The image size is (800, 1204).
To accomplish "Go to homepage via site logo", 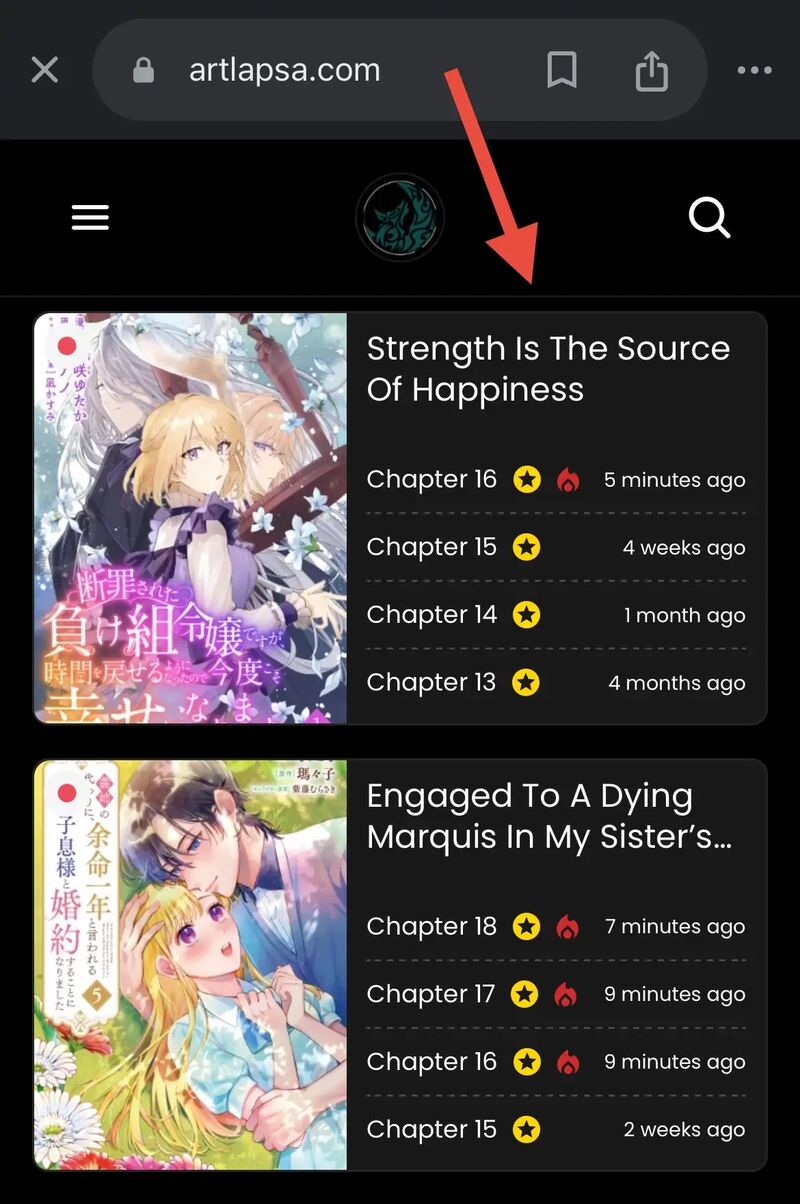I will [400, 217].
